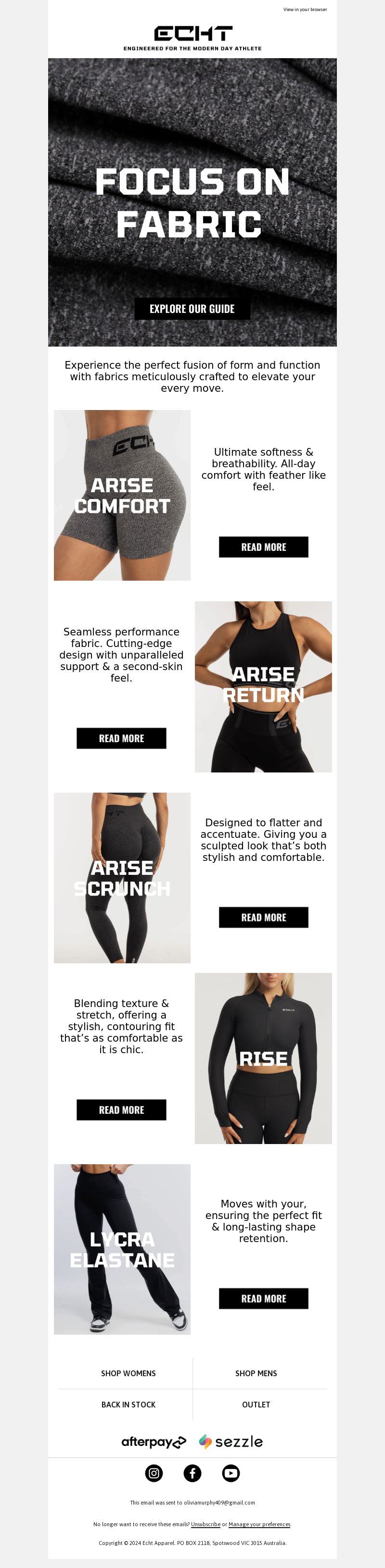Select Back In Stock
Image resolution: width=385 pixels, height=1568 pixels.
pos(128,1404)
